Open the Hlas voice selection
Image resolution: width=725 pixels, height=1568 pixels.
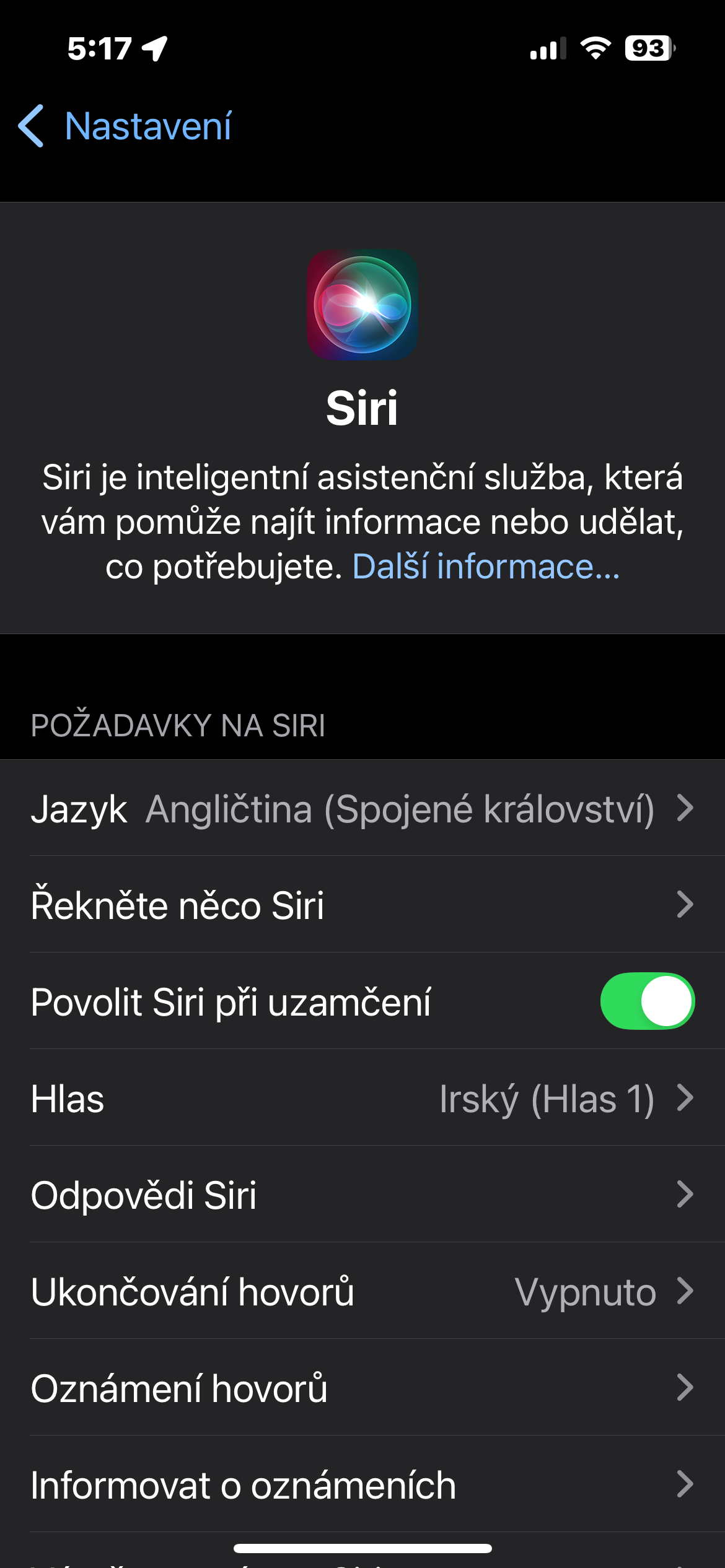(x=362, y=1098)
